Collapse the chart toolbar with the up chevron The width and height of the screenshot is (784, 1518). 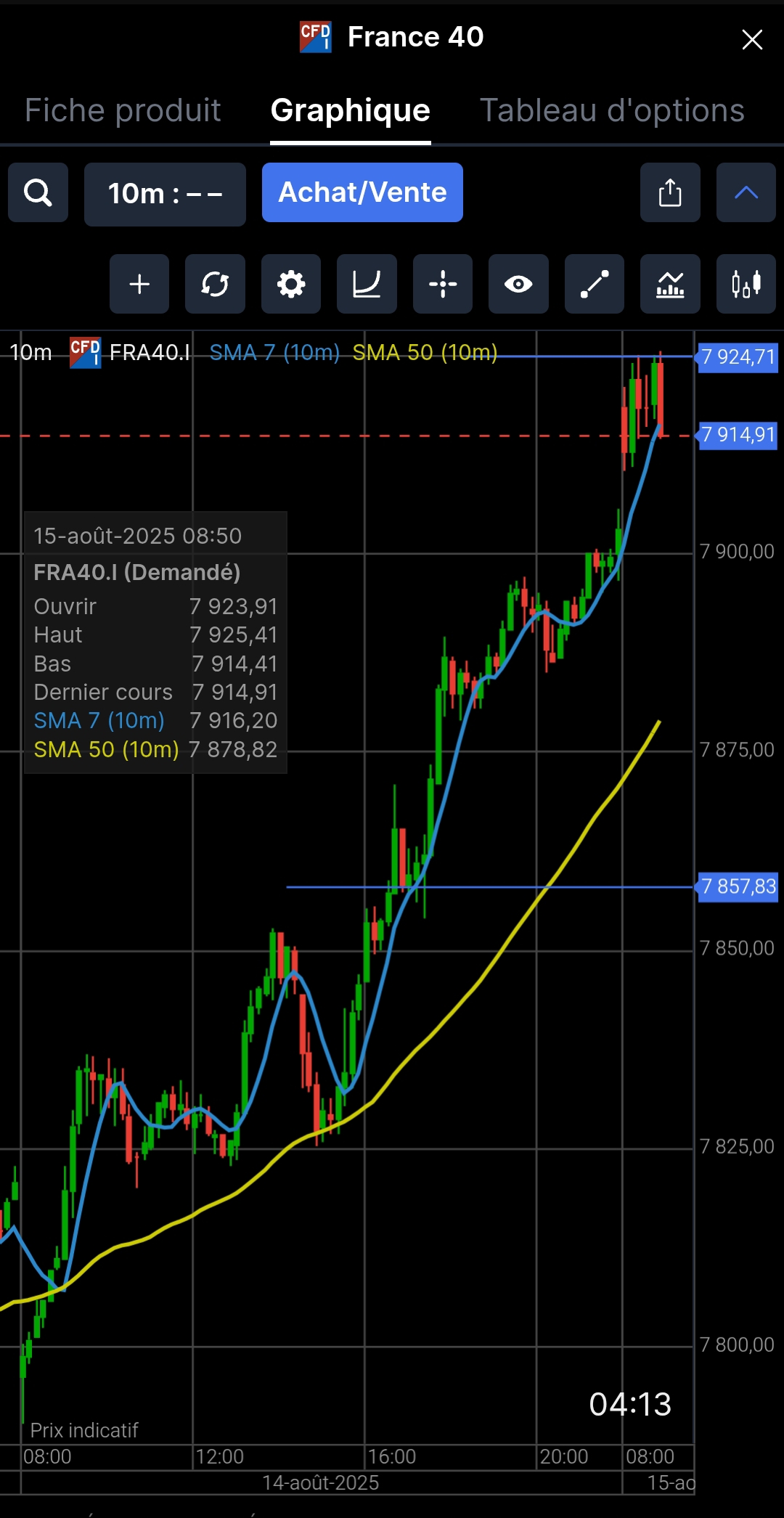(746, 193)
